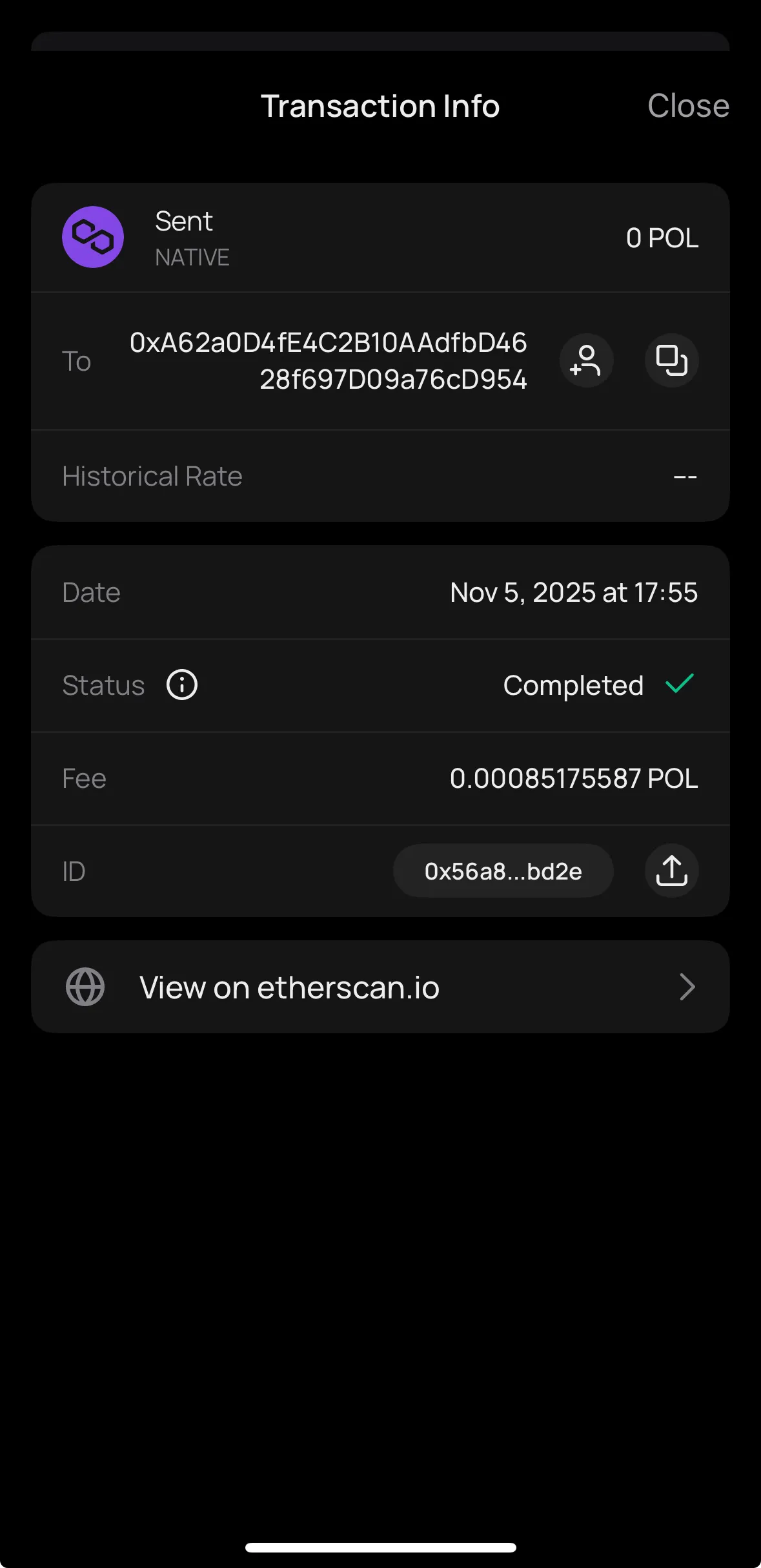Open the Status info tooltip
Screen dimensions: 761x1568
181,685
